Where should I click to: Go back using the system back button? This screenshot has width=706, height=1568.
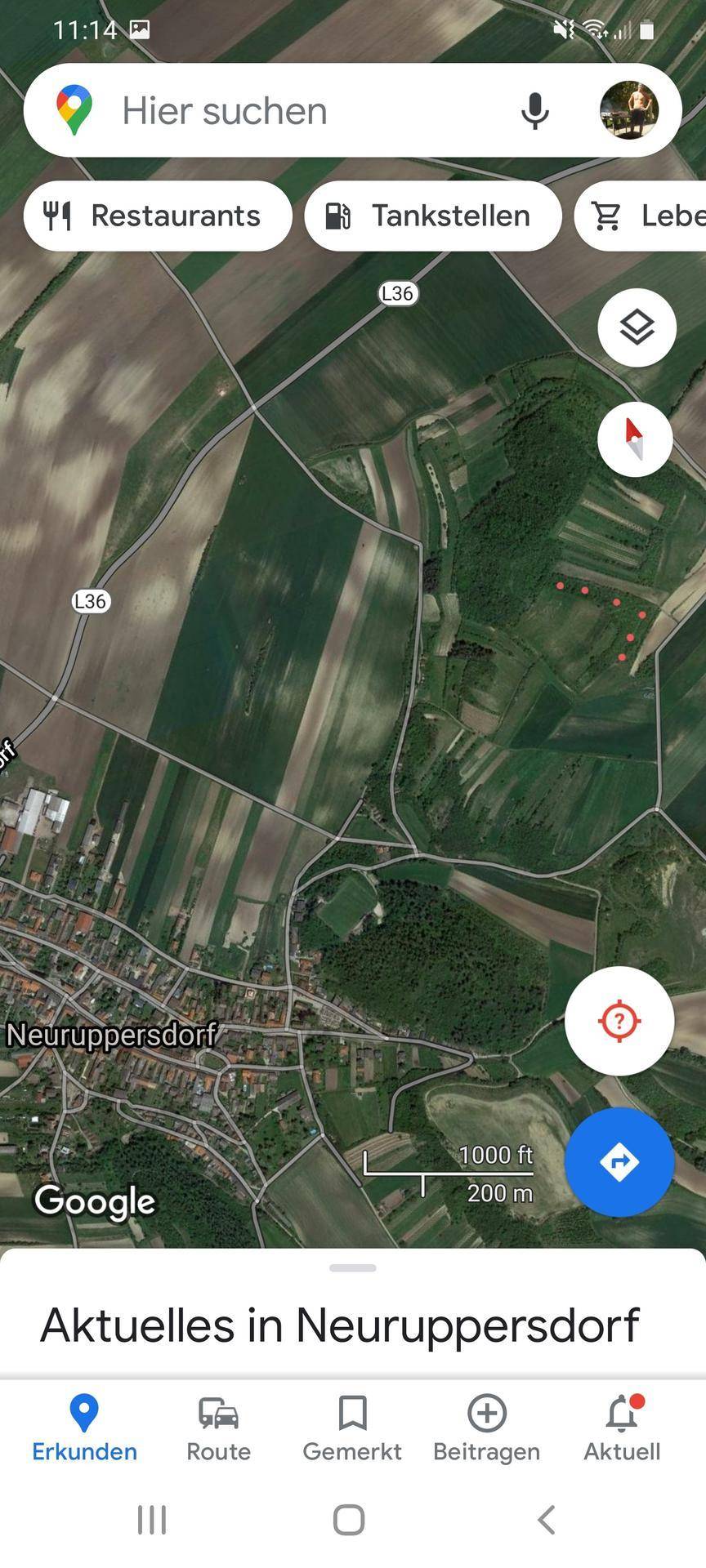pyautogui.click(x=547, y=1520)
